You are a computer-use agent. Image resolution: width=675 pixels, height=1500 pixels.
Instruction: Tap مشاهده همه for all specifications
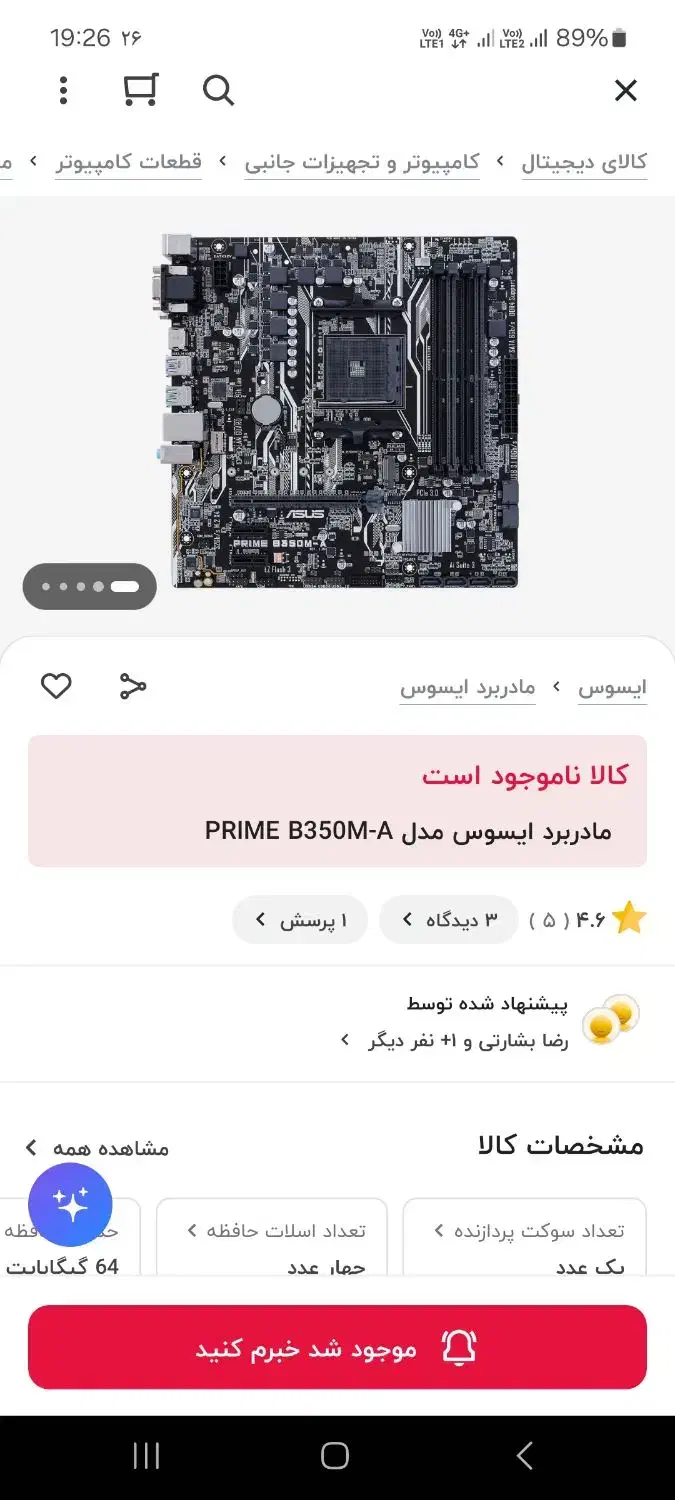98,1148
